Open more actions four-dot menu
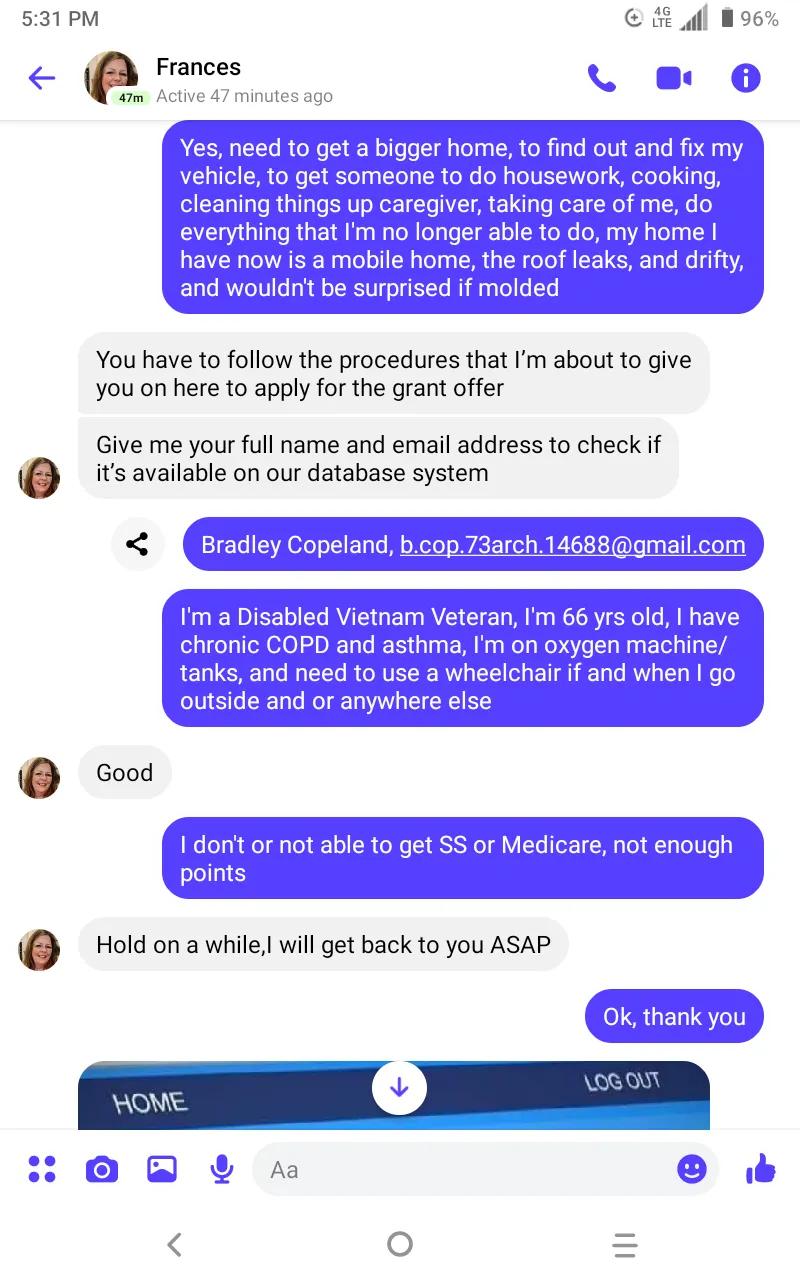800x1280 pixels. pos(42,1169)
